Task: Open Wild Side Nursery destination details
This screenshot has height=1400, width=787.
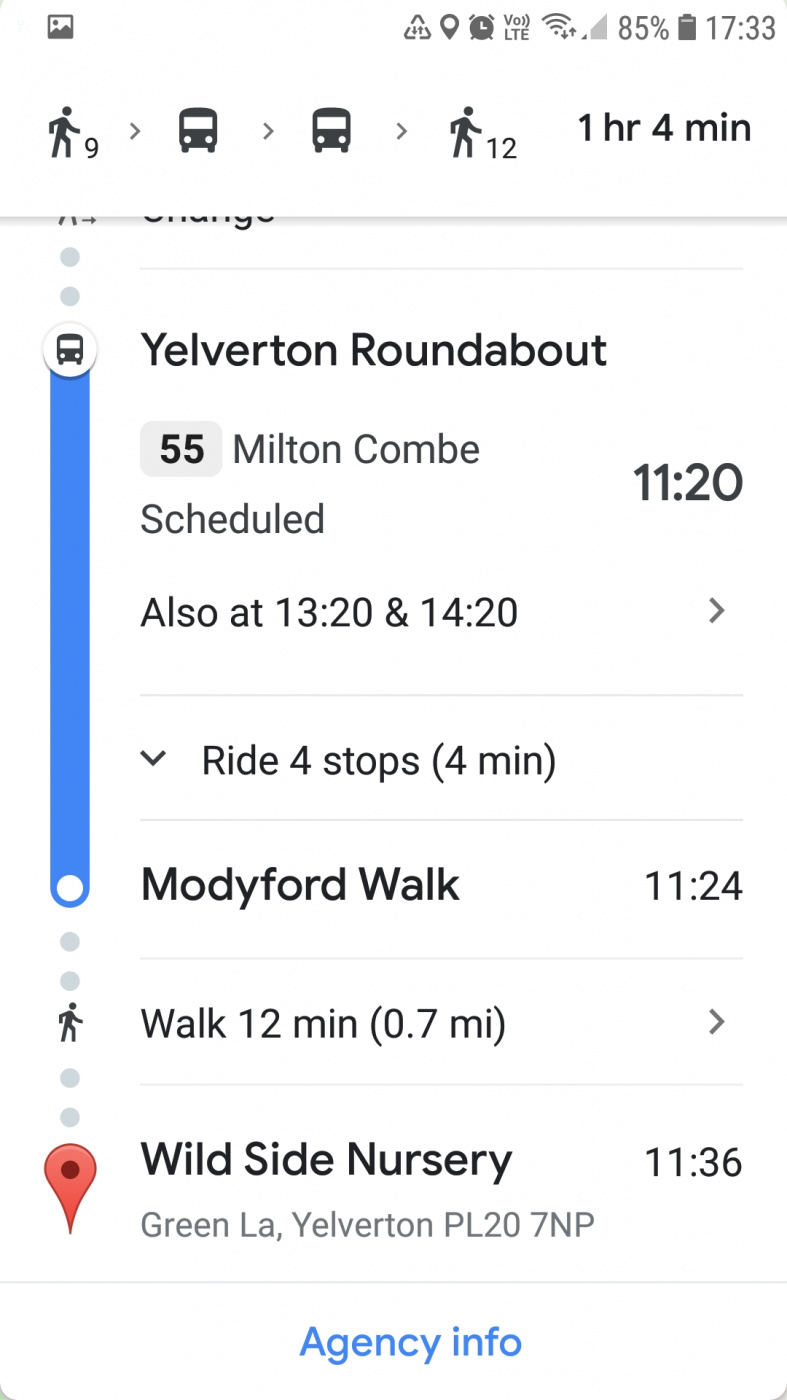Action: pos(327,1161)
